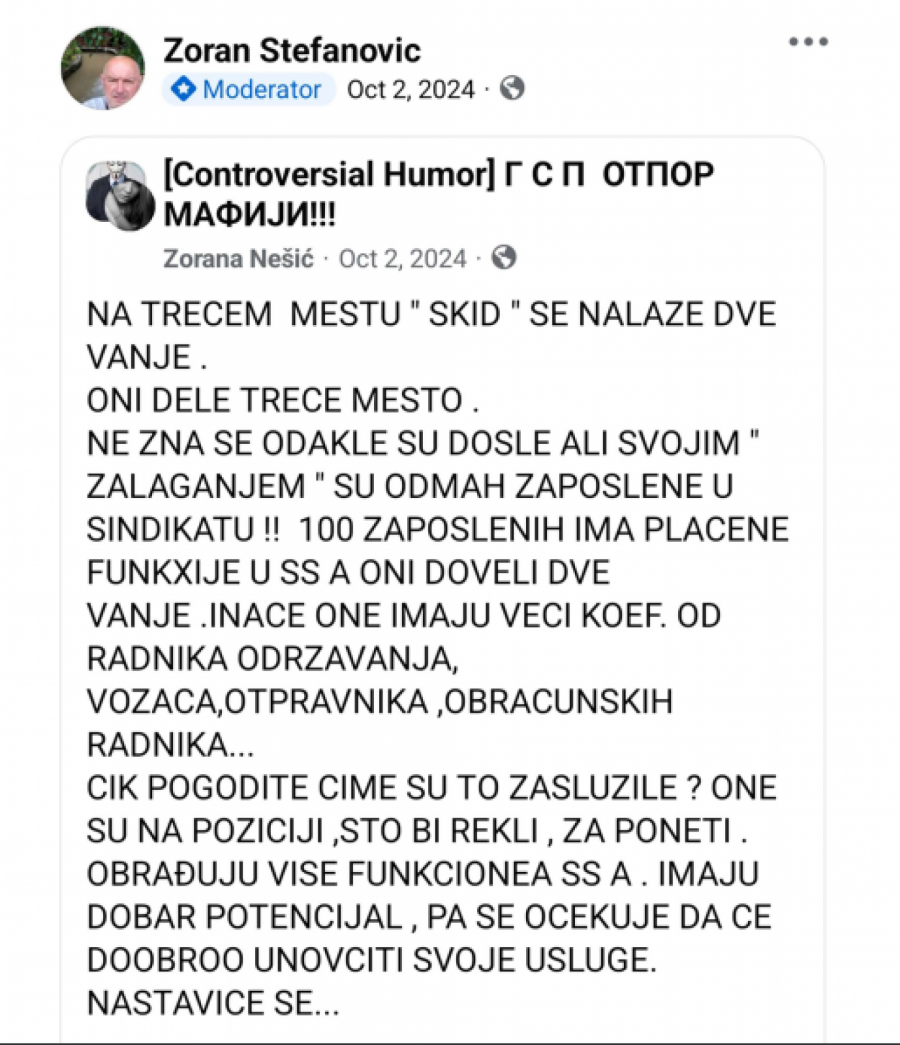View Zoran Stefanovic's profile by name
The image size is (900, 1045).
[x=291, y=49]
